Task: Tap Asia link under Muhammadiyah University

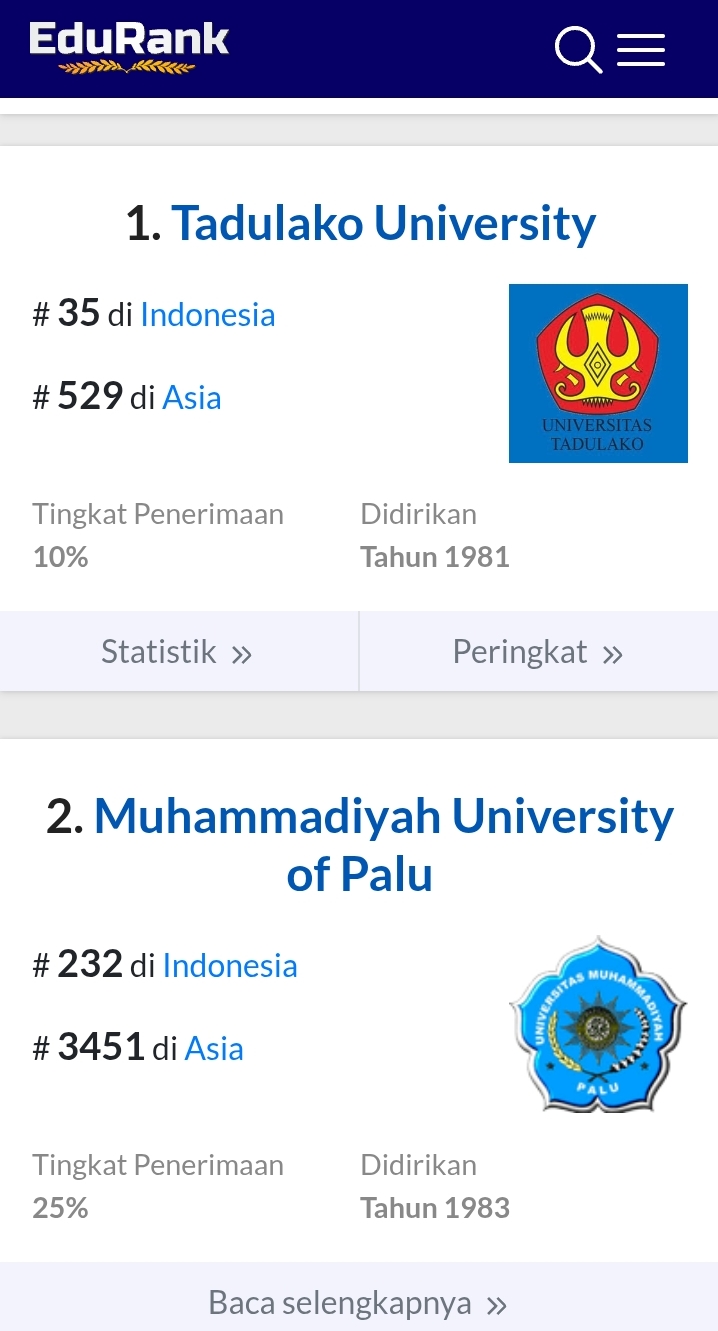Action: tap(213, 1049)
